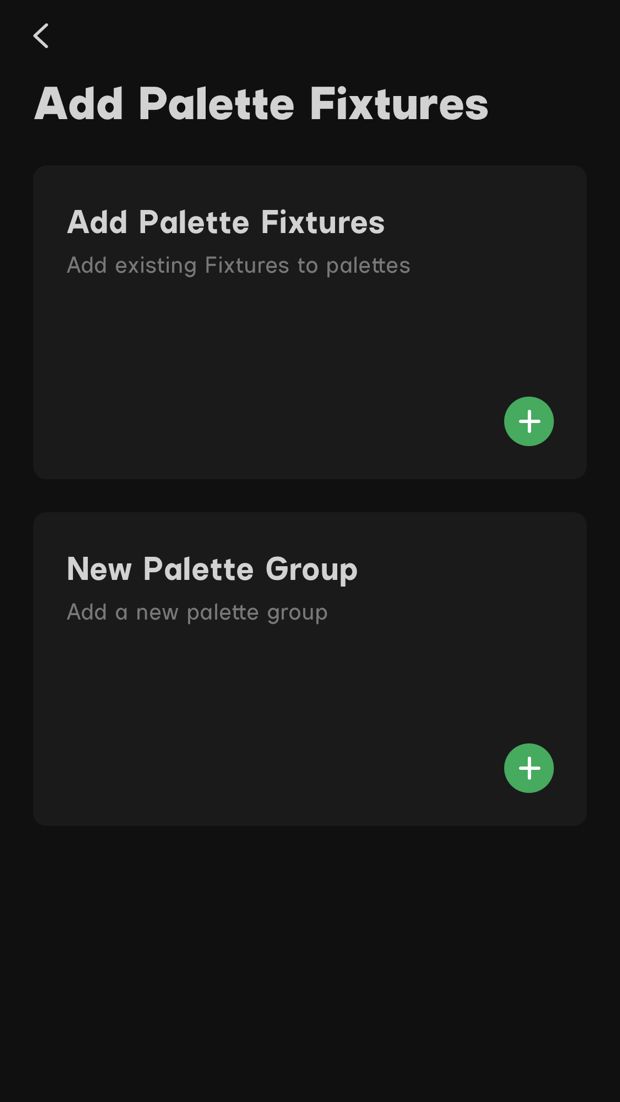Go back using the top arrow
Image resolution: width=620 pixels, height=1102 pixels.
41,36
